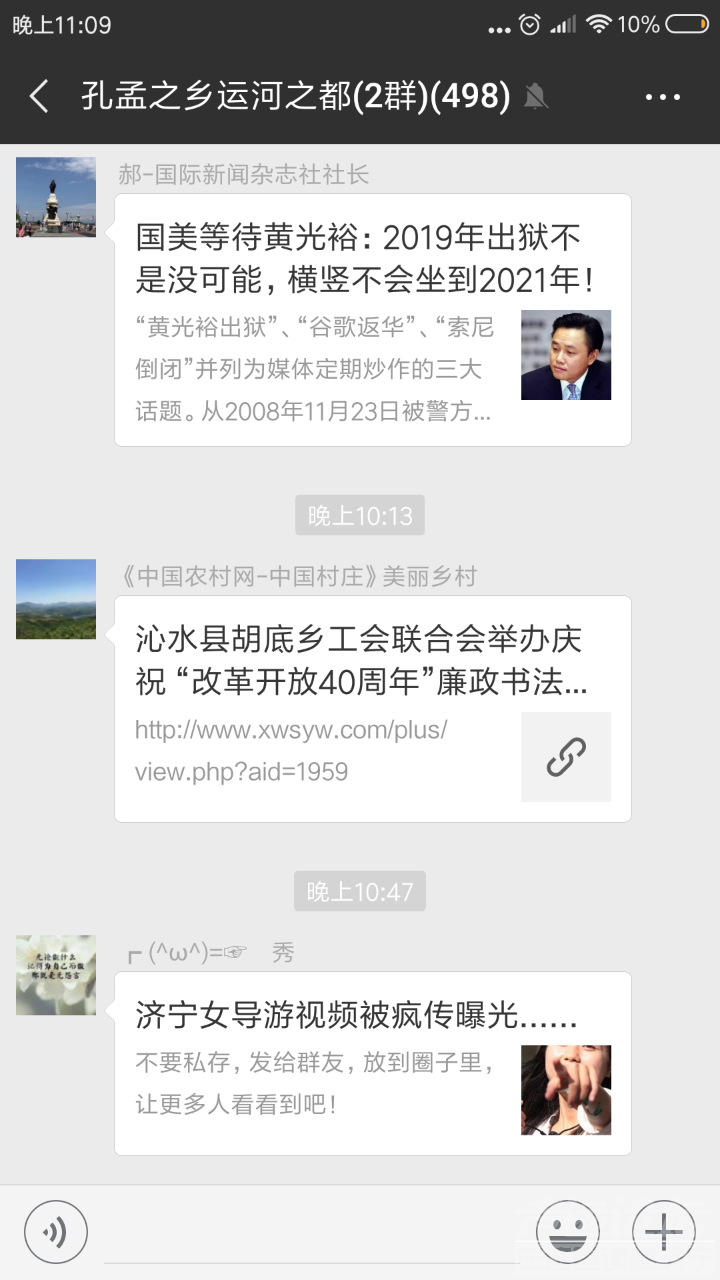Tap the avatar of sender 秀

click(56, 975)
